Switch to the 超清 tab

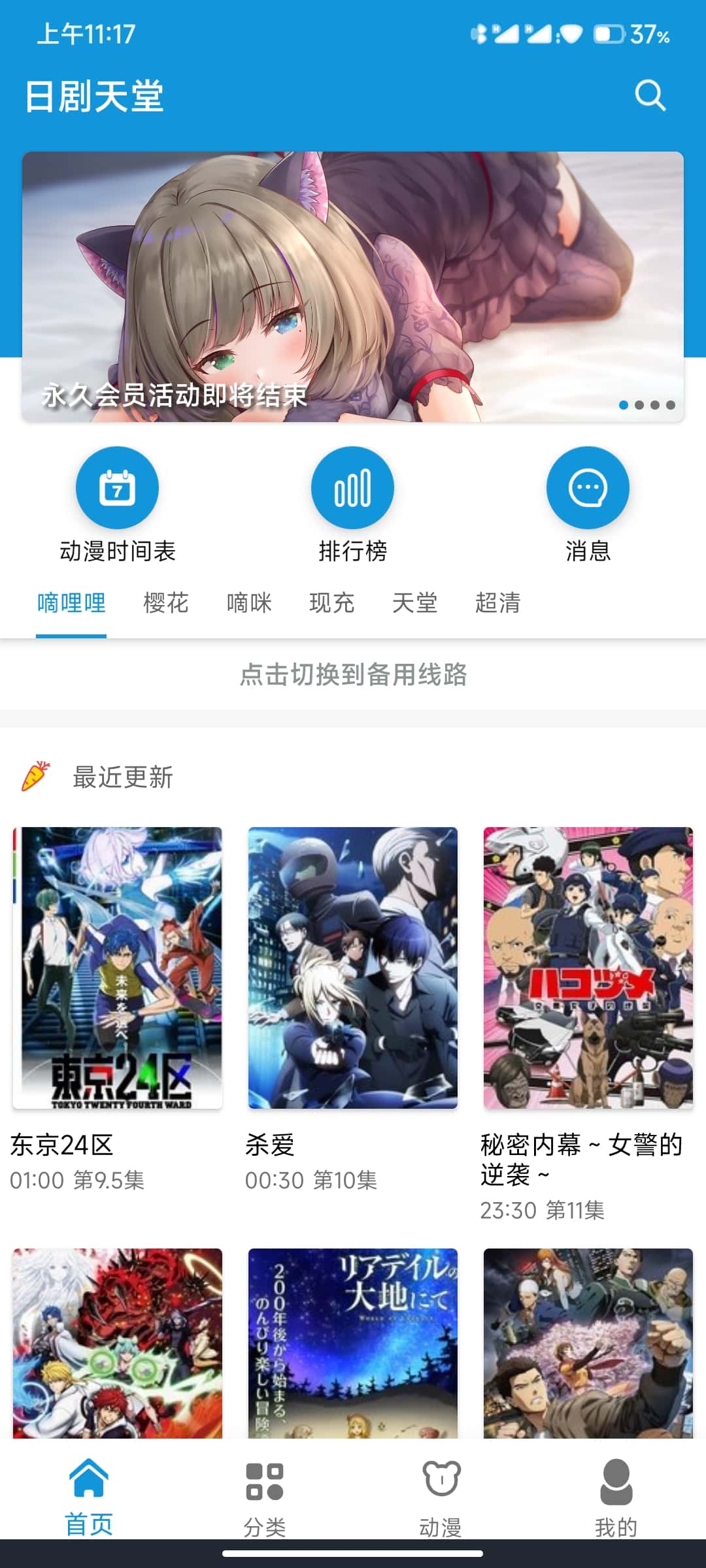(x=498, y=602)
